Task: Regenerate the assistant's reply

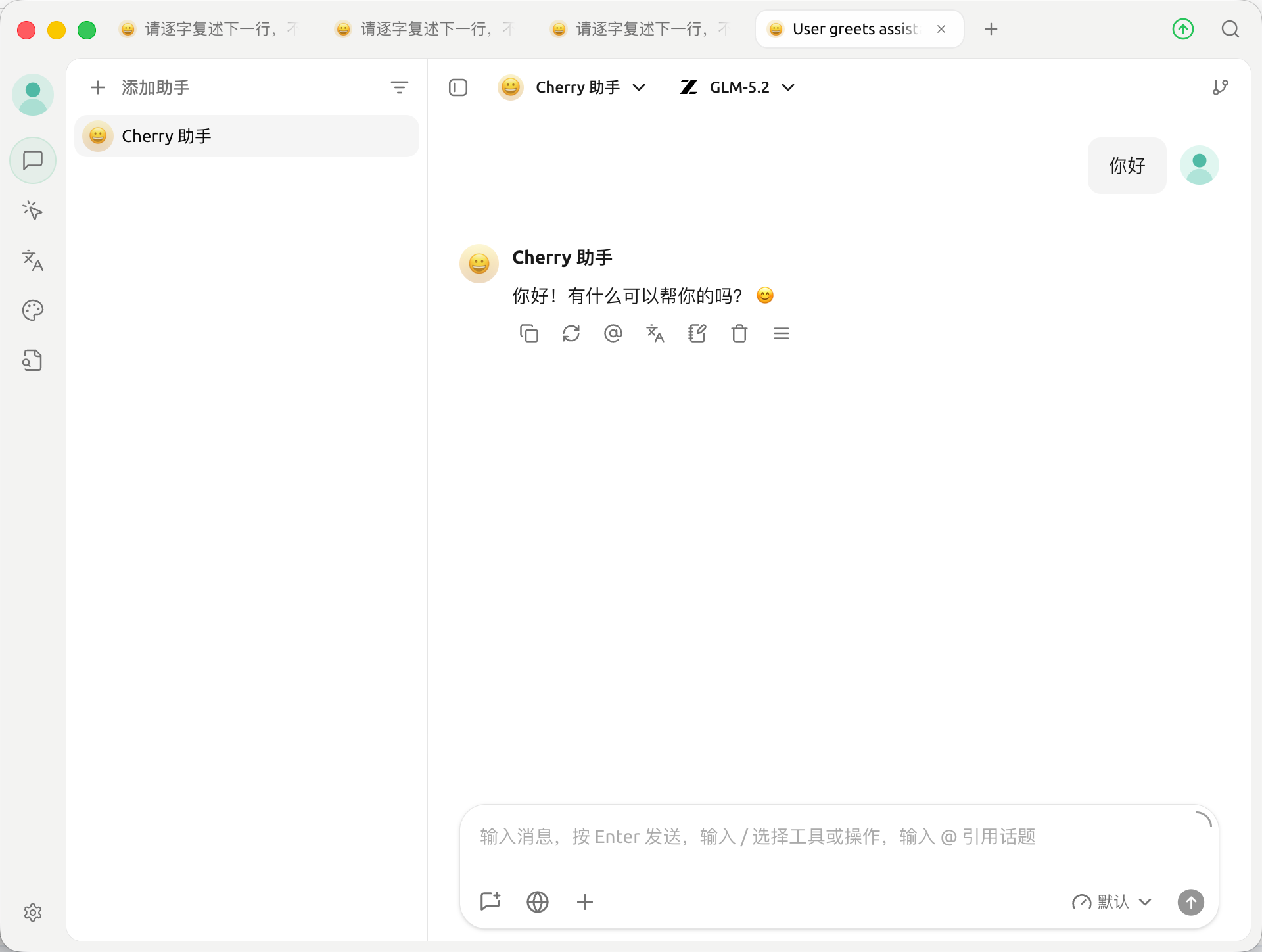Action: pos(571,333)
